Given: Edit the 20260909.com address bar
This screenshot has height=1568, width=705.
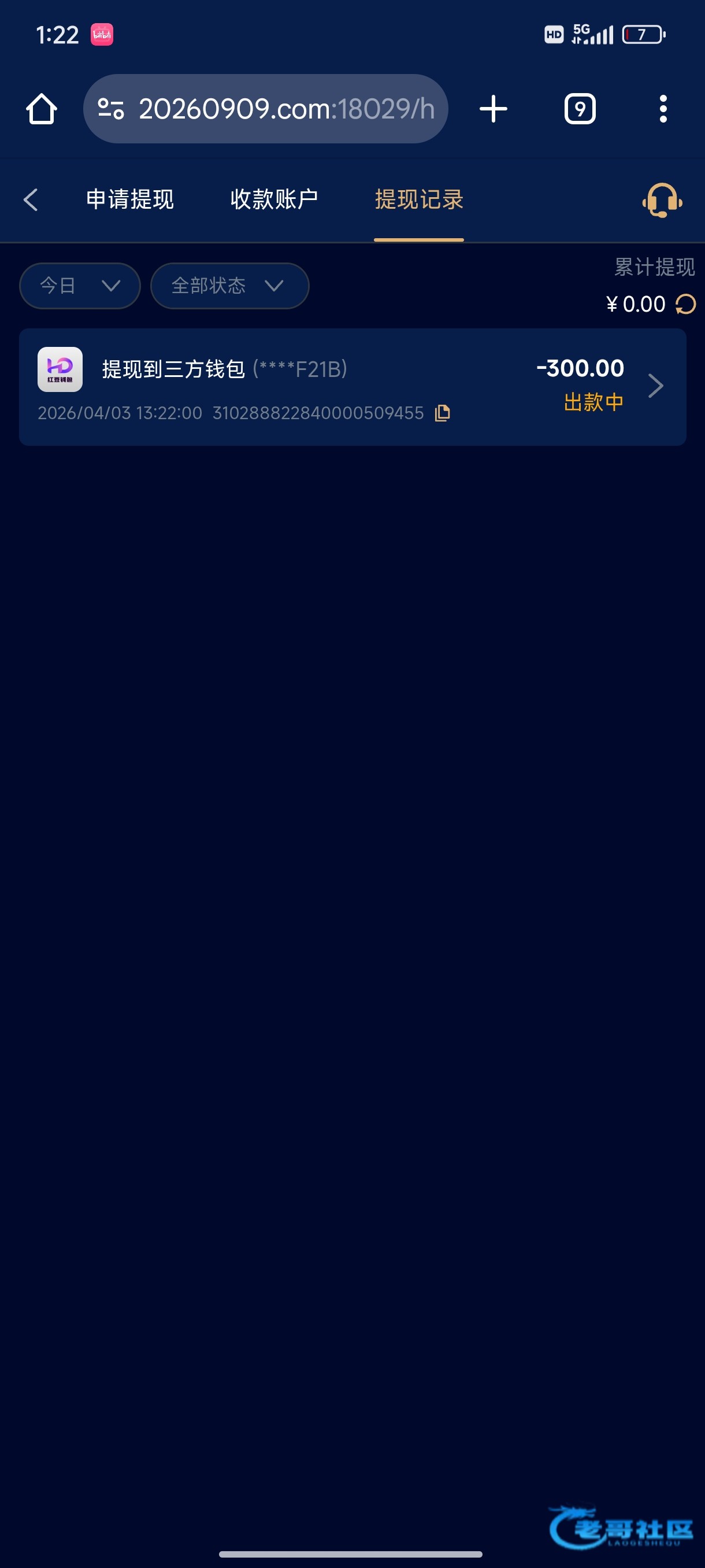Looking at the screenshot, I should coord(266,109).
